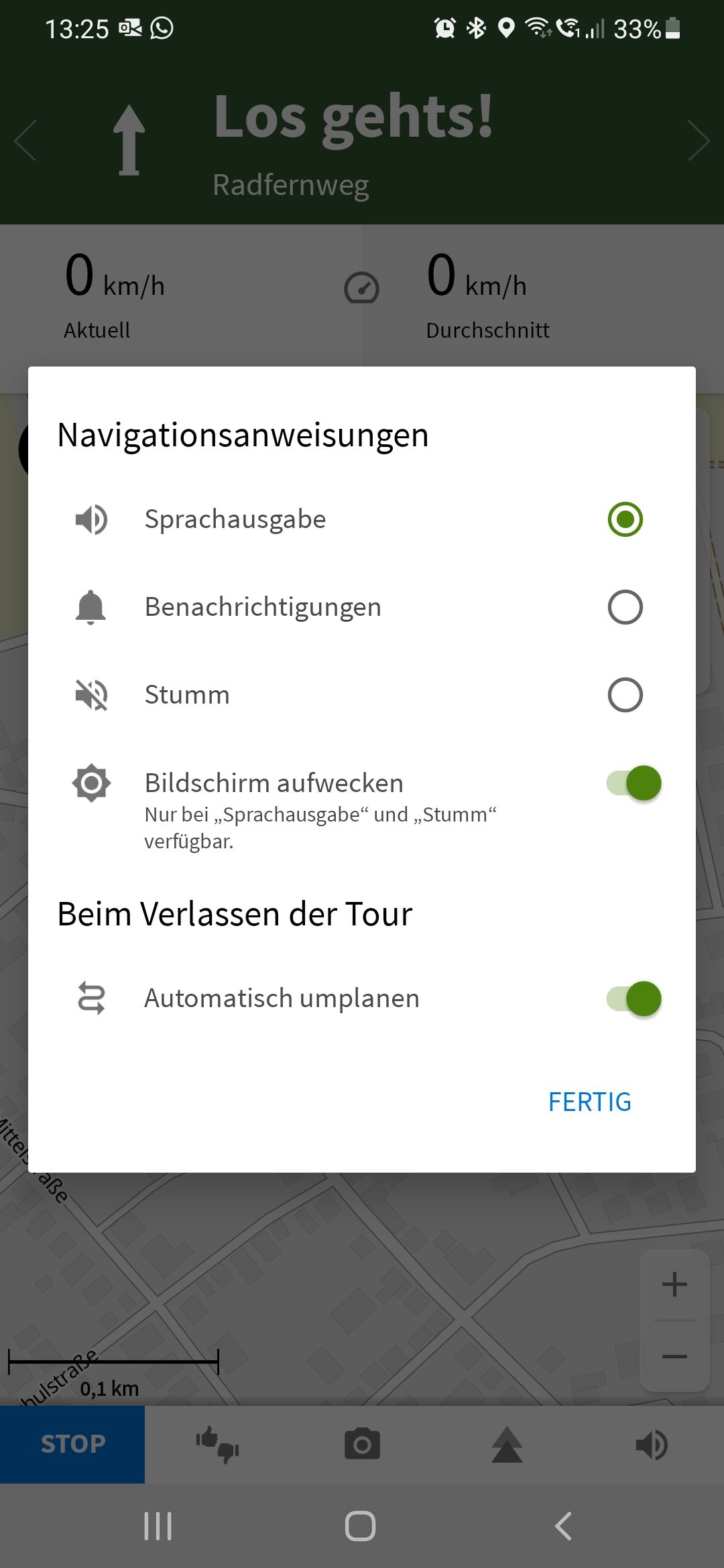
Task: Toggle the Bildschirm aufwecken switch
Action: click(x=634, y=783)
